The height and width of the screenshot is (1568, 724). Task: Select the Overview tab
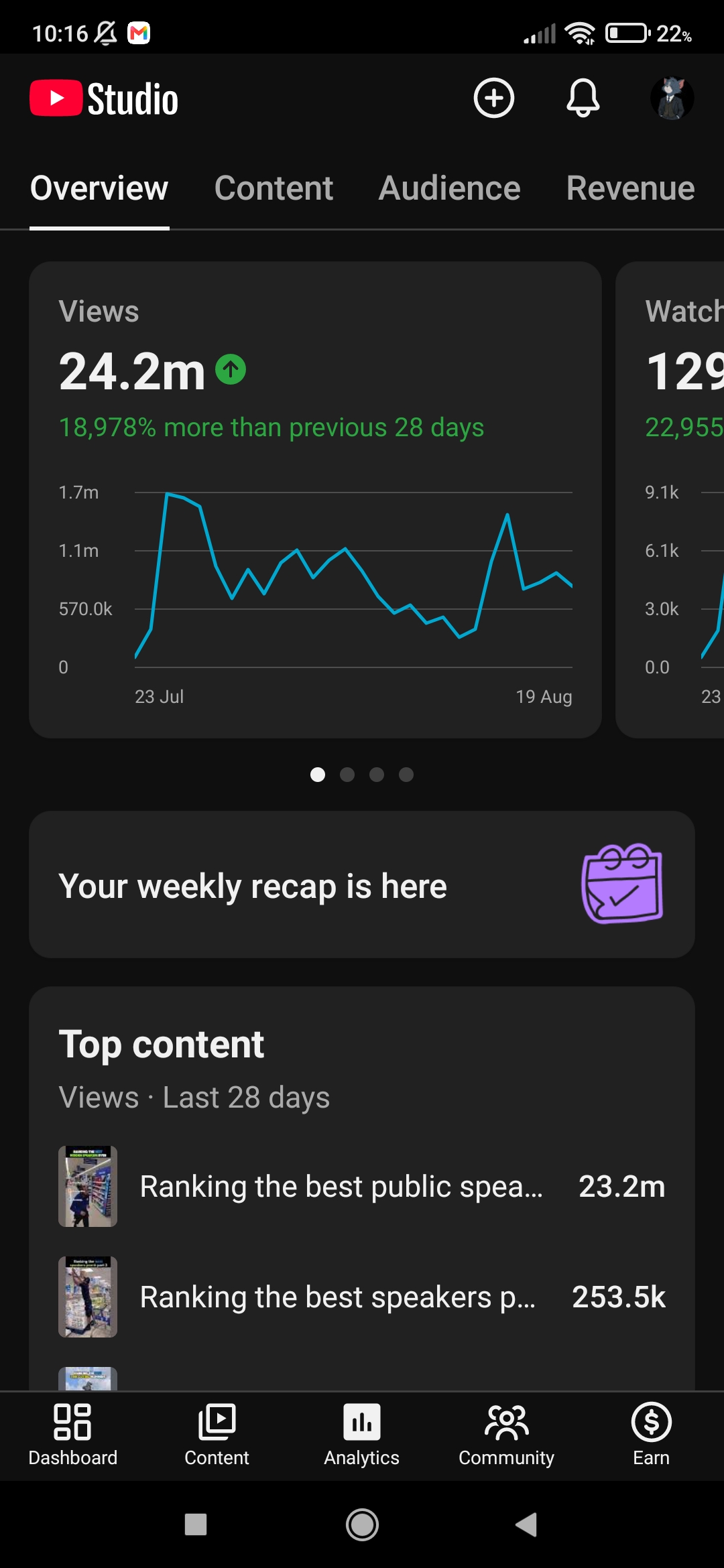99,188
